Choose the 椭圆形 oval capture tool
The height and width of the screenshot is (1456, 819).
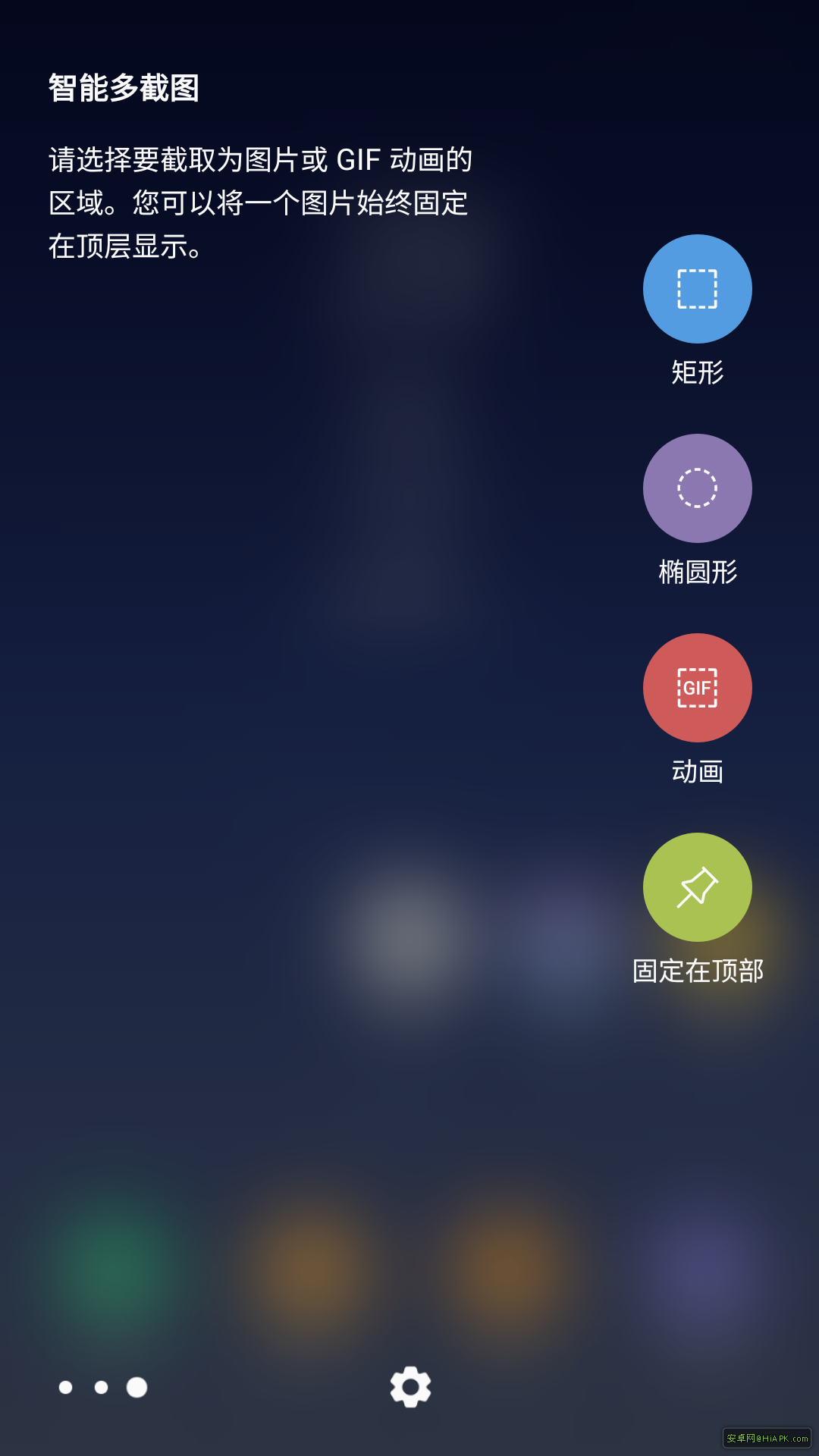coord(698,488)
